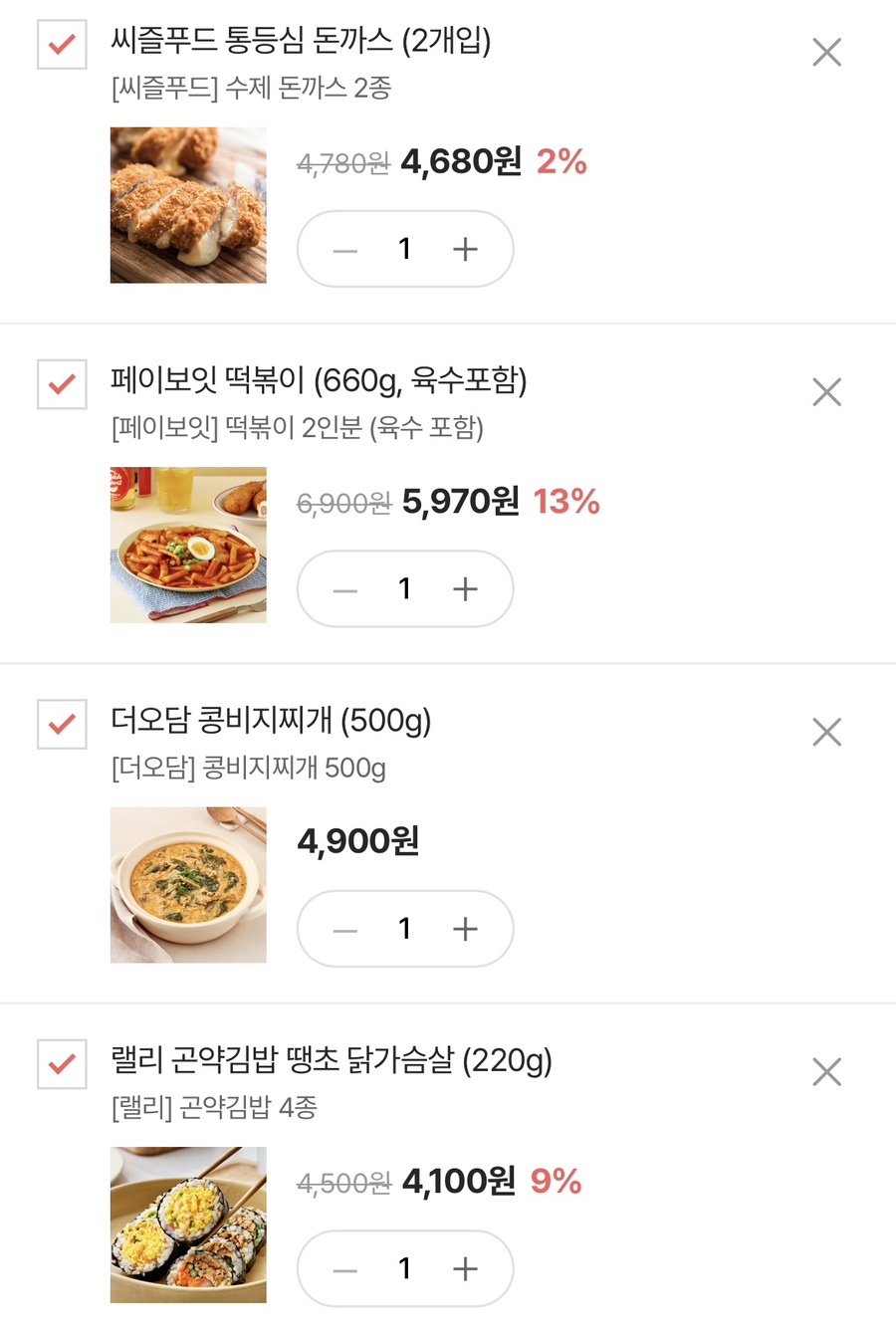896x1336 pixels.
Task: Delete 페이보잇 떡볶이 from cart
Action: (826, 392)
